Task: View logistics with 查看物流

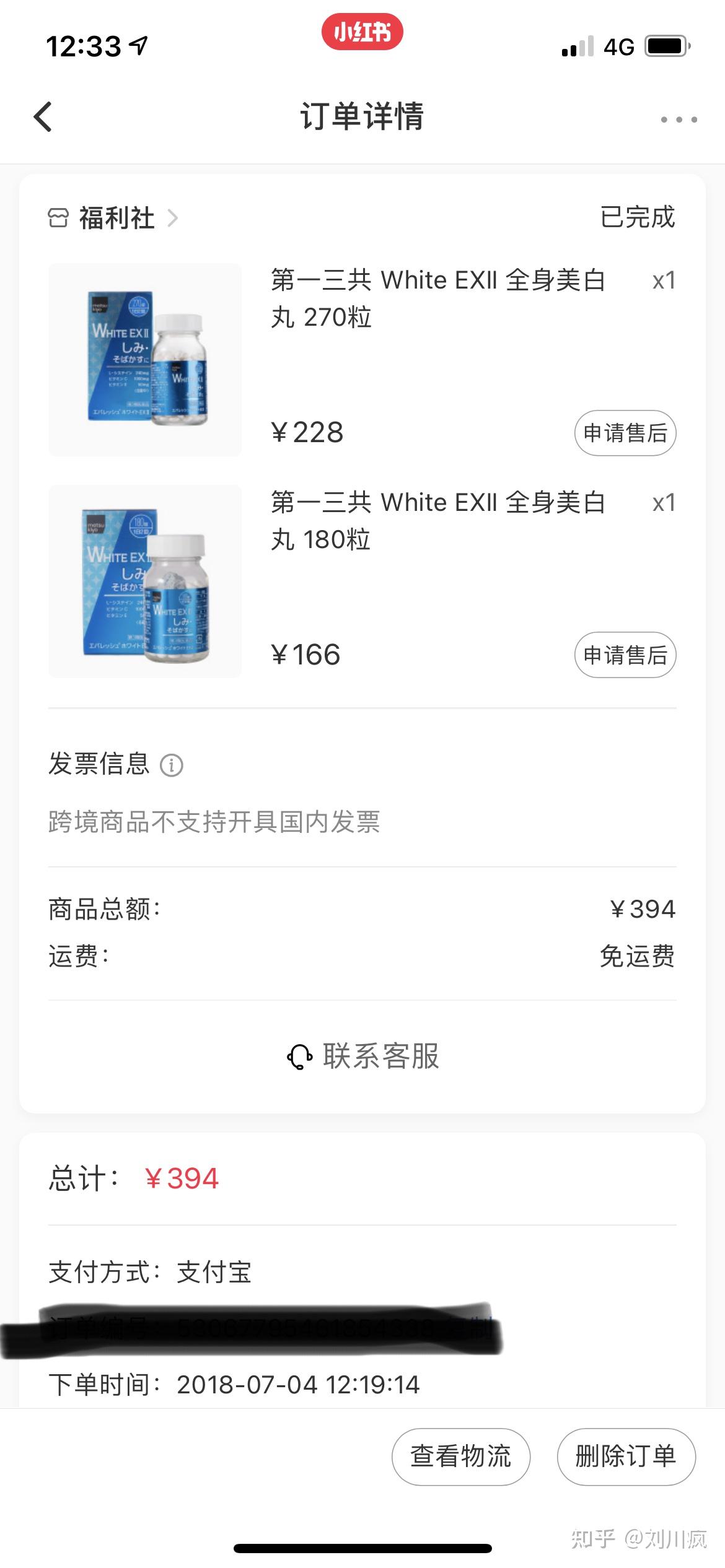Action: pos(460,1457)
